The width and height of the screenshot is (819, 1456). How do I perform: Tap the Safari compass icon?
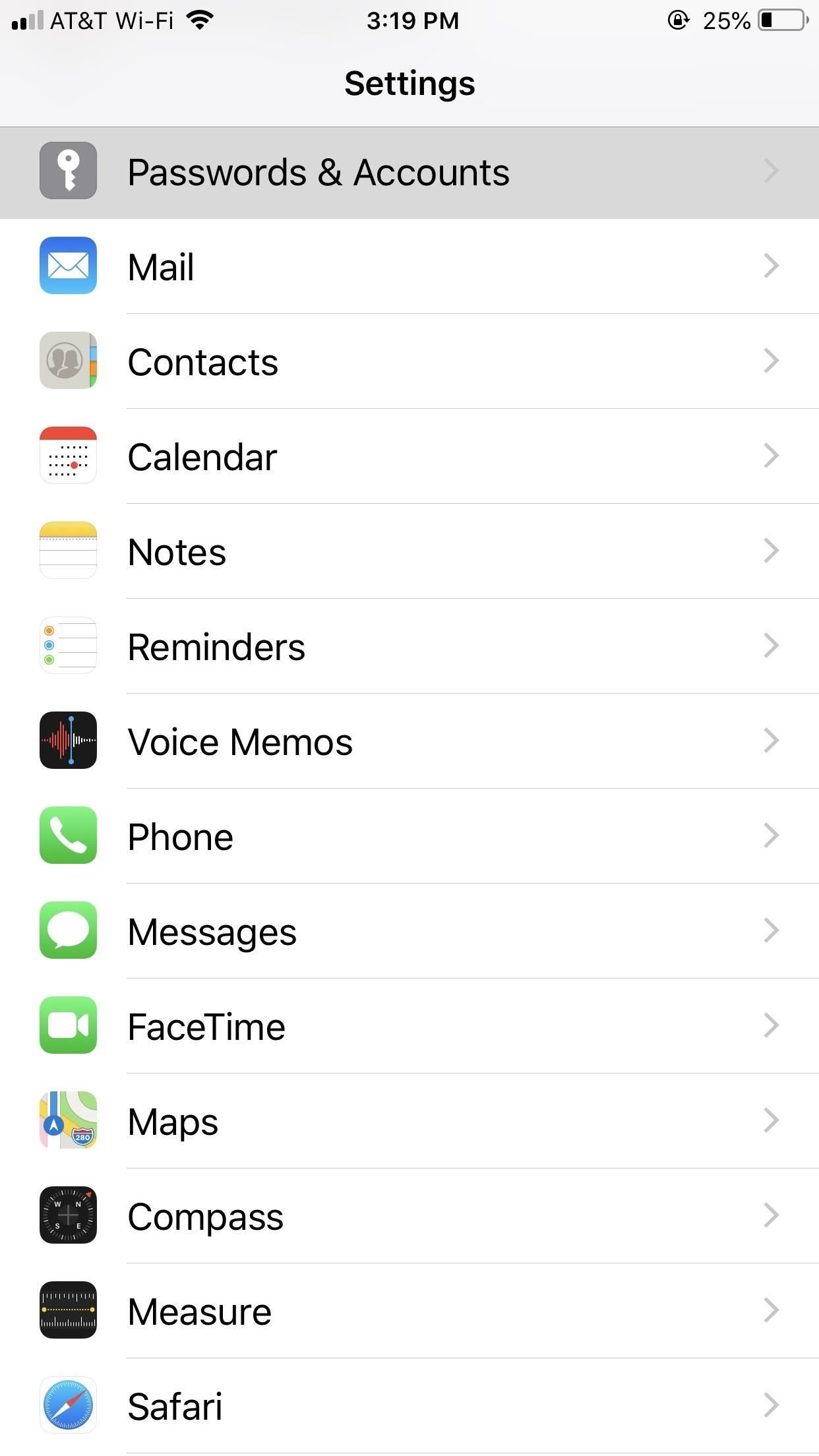coord(68,1405)
